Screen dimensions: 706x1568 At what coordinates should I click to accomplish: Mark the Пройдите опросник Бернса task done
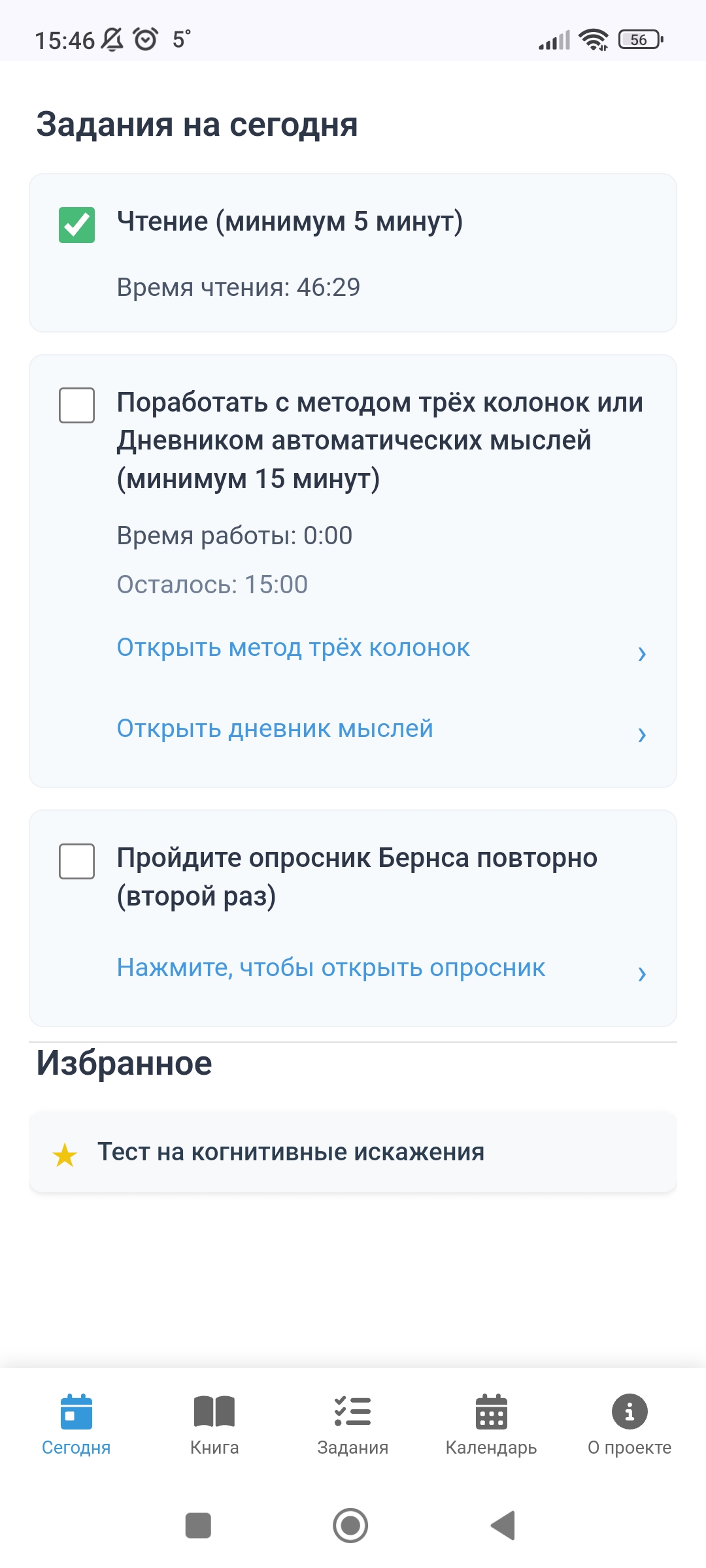click(x=76, y=861)
